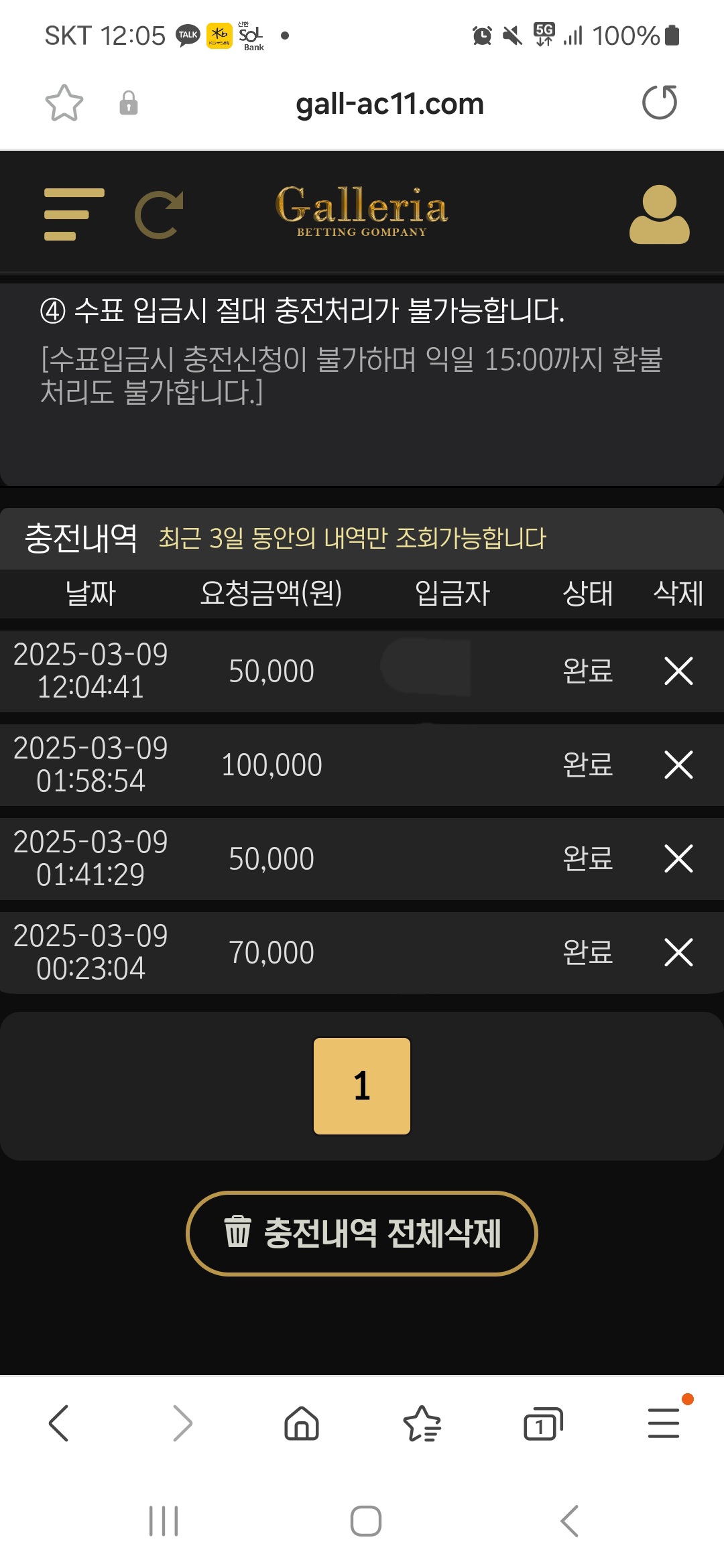Select page 1 of charge history
This screenshot has height=1568, width=724.
362,1086
